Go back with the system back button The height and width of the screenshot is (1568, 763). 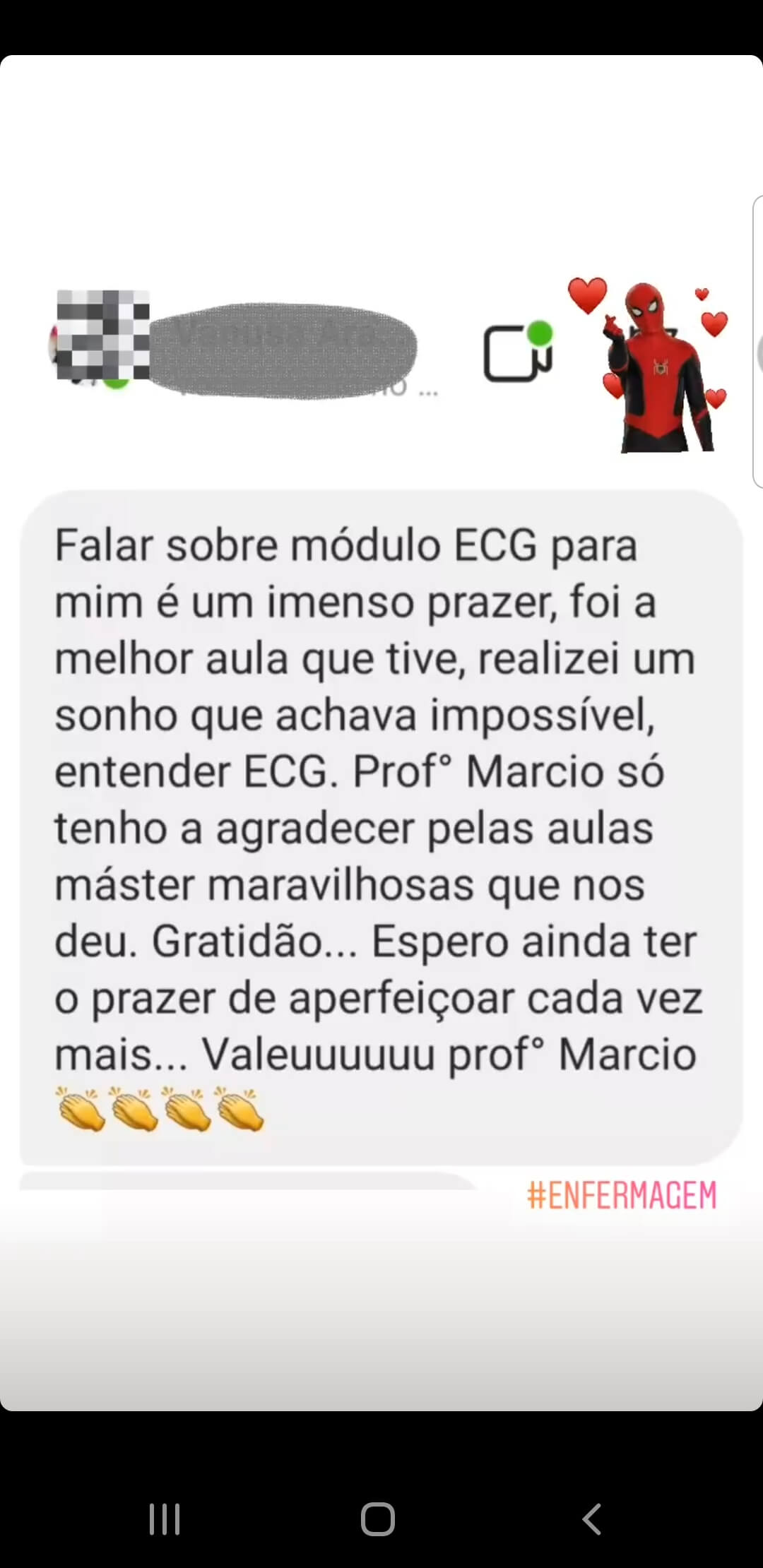(x=592, y=1519)
